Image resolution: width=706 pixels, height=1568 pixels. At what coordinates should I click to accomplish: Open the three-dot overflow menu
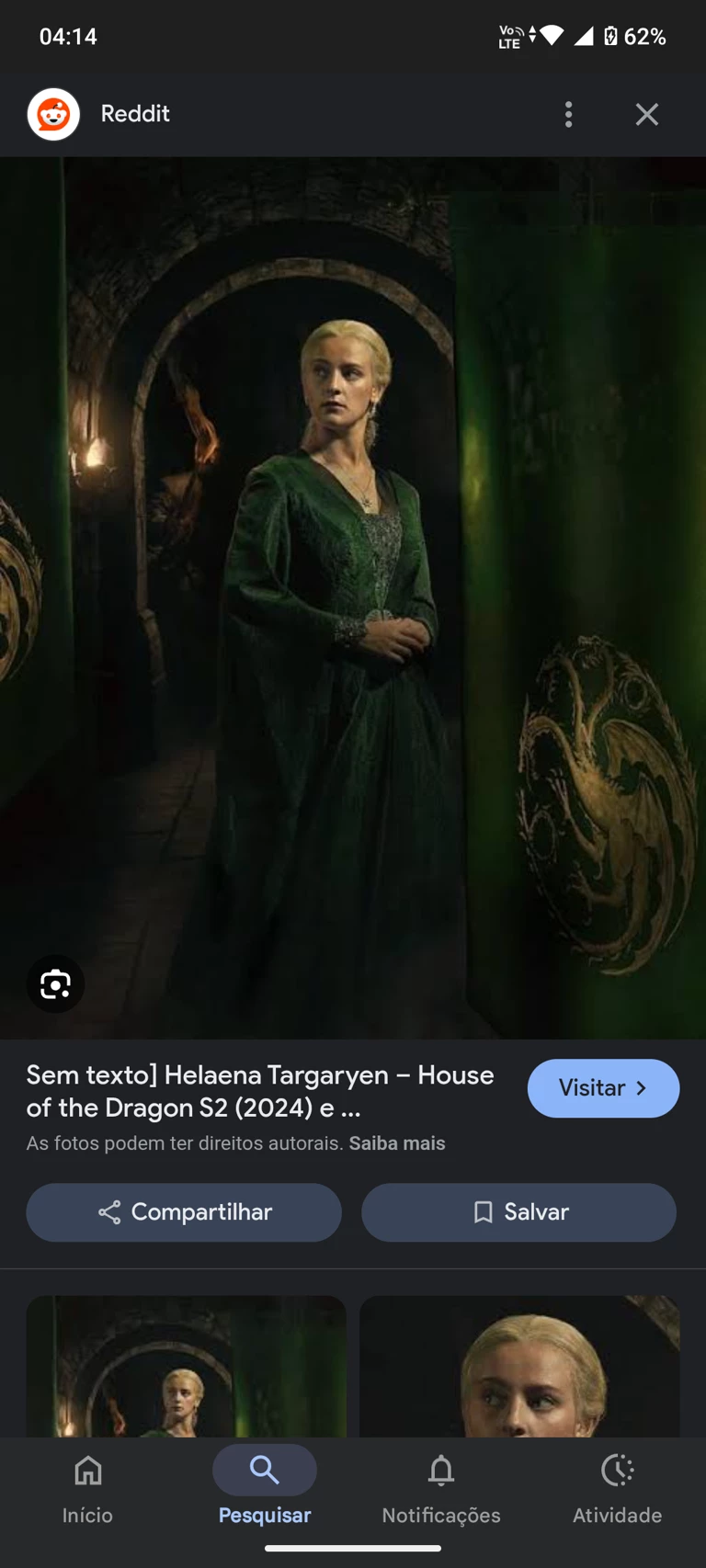coord(568,114)
